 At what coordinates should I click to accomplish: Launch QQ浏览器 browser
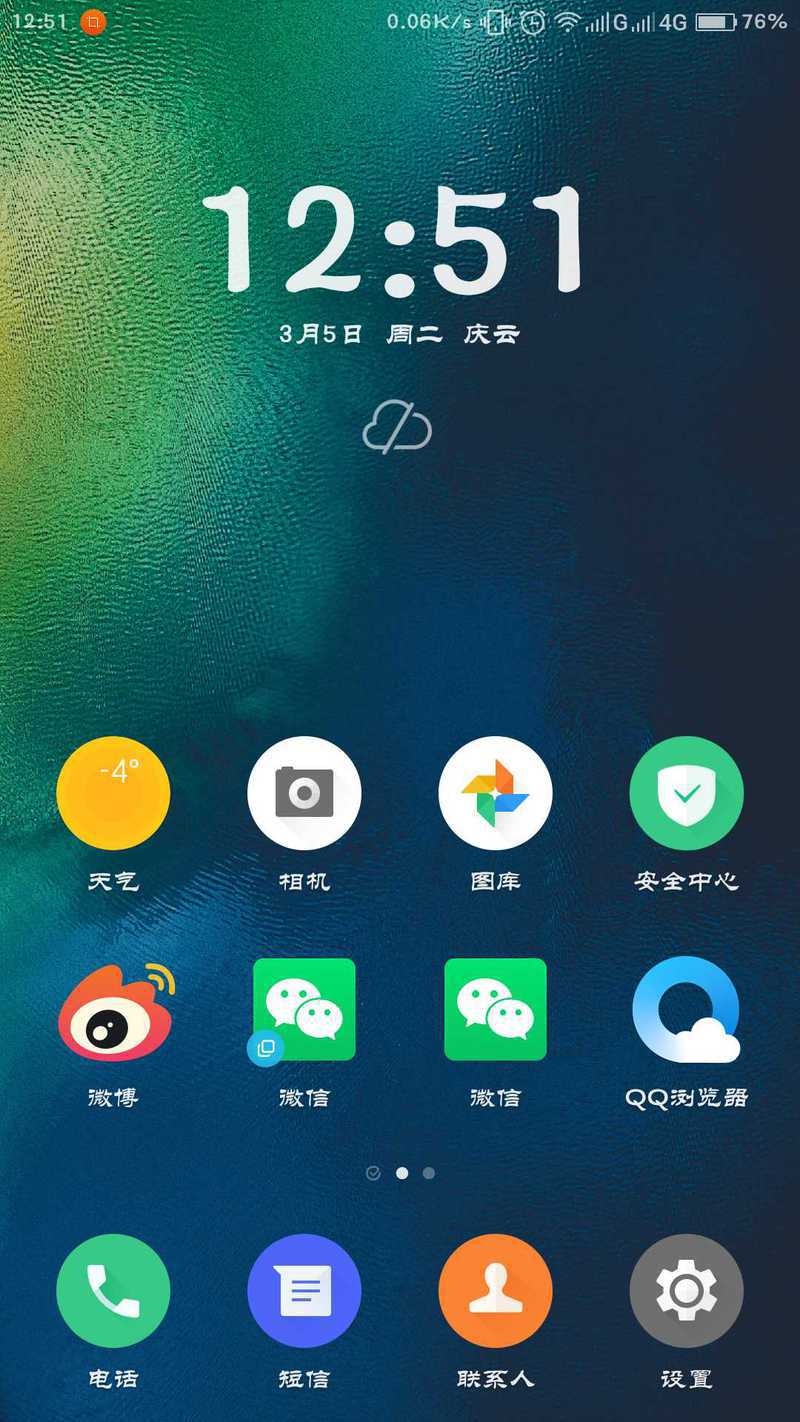pyautogui.click(x=686, y=1010)
